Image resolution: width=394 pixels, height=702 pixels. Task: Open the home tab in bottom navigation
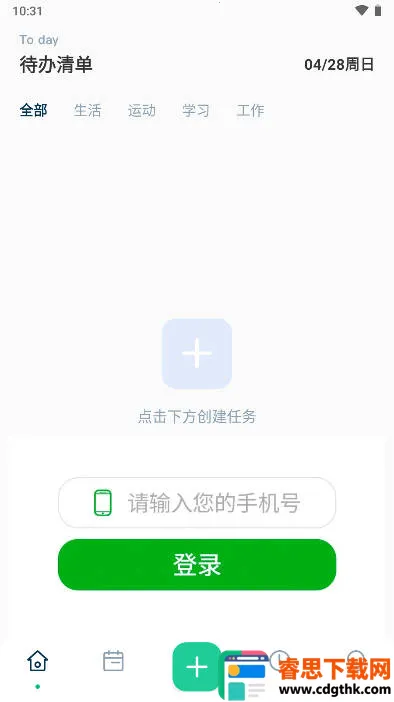click(x=38, y=661)
